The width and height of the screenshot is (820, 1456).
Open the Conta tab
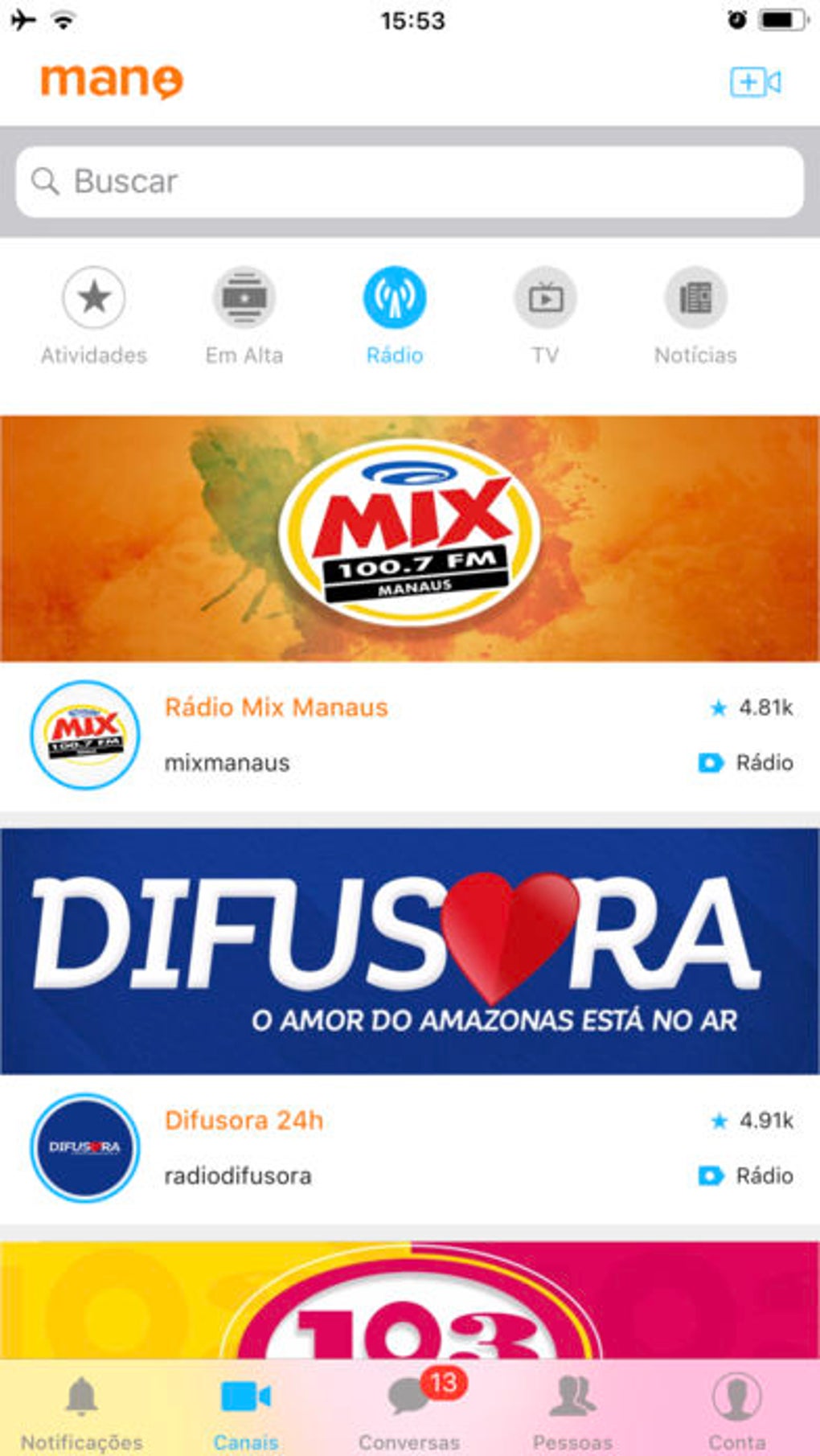736,1411
